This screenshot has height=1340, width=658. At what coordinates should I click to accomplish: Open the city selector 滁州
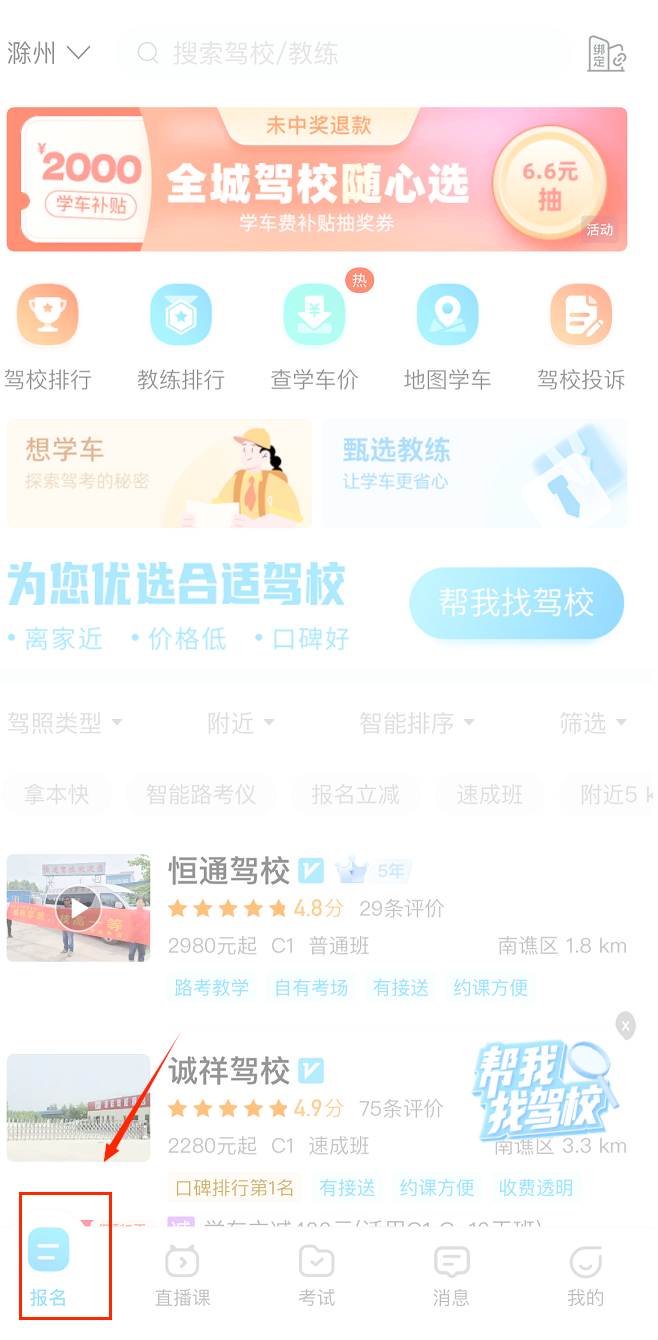tap(48, 53)
